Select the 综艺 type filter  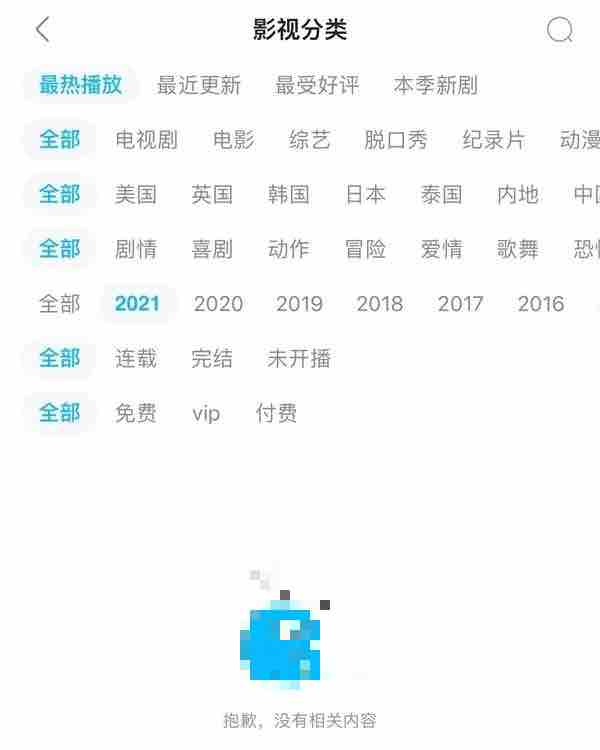[310, 140]
